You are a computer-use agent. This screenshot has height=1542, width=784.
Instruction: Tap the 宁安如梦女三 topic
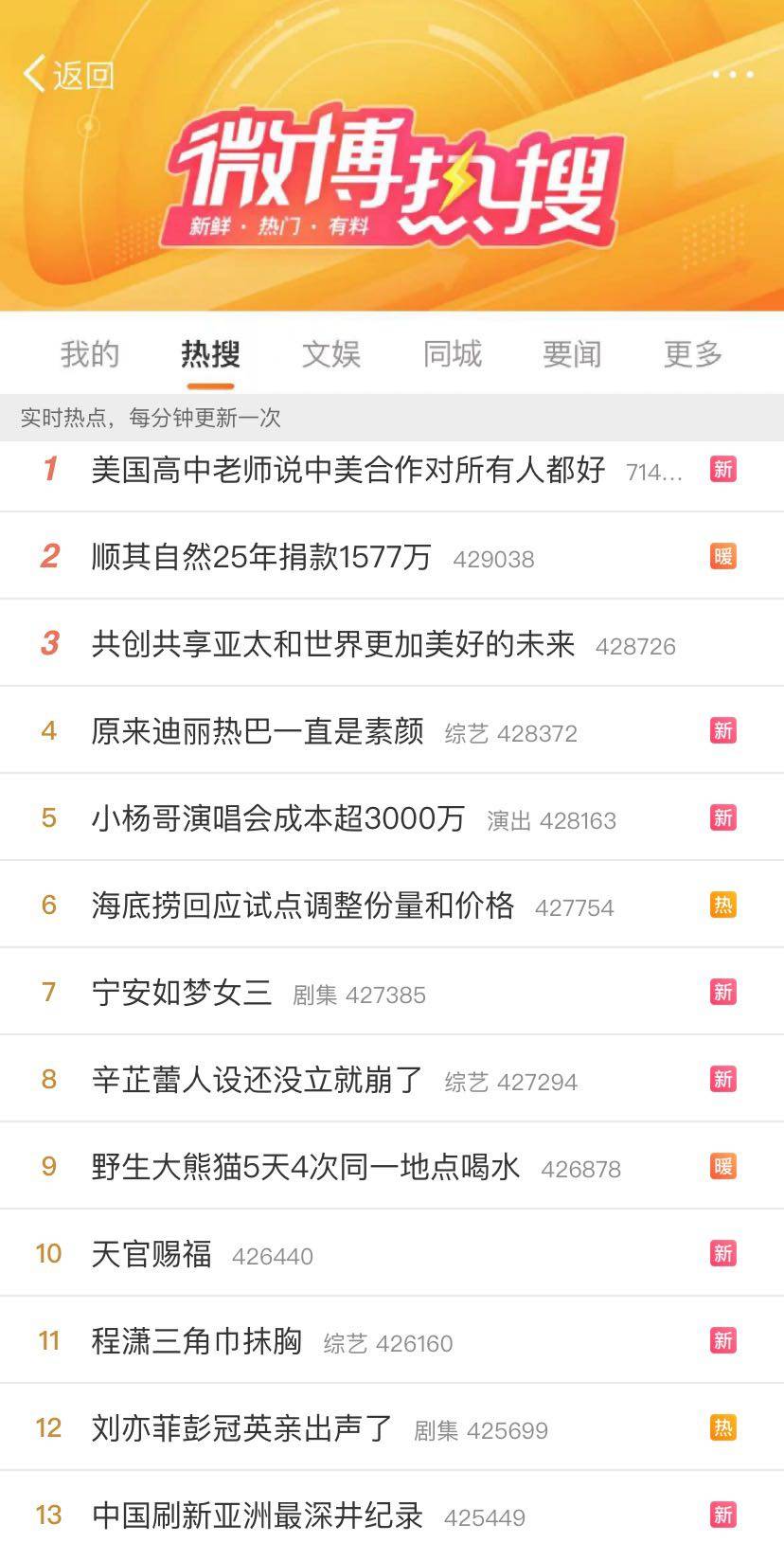[x=182, y=993]
